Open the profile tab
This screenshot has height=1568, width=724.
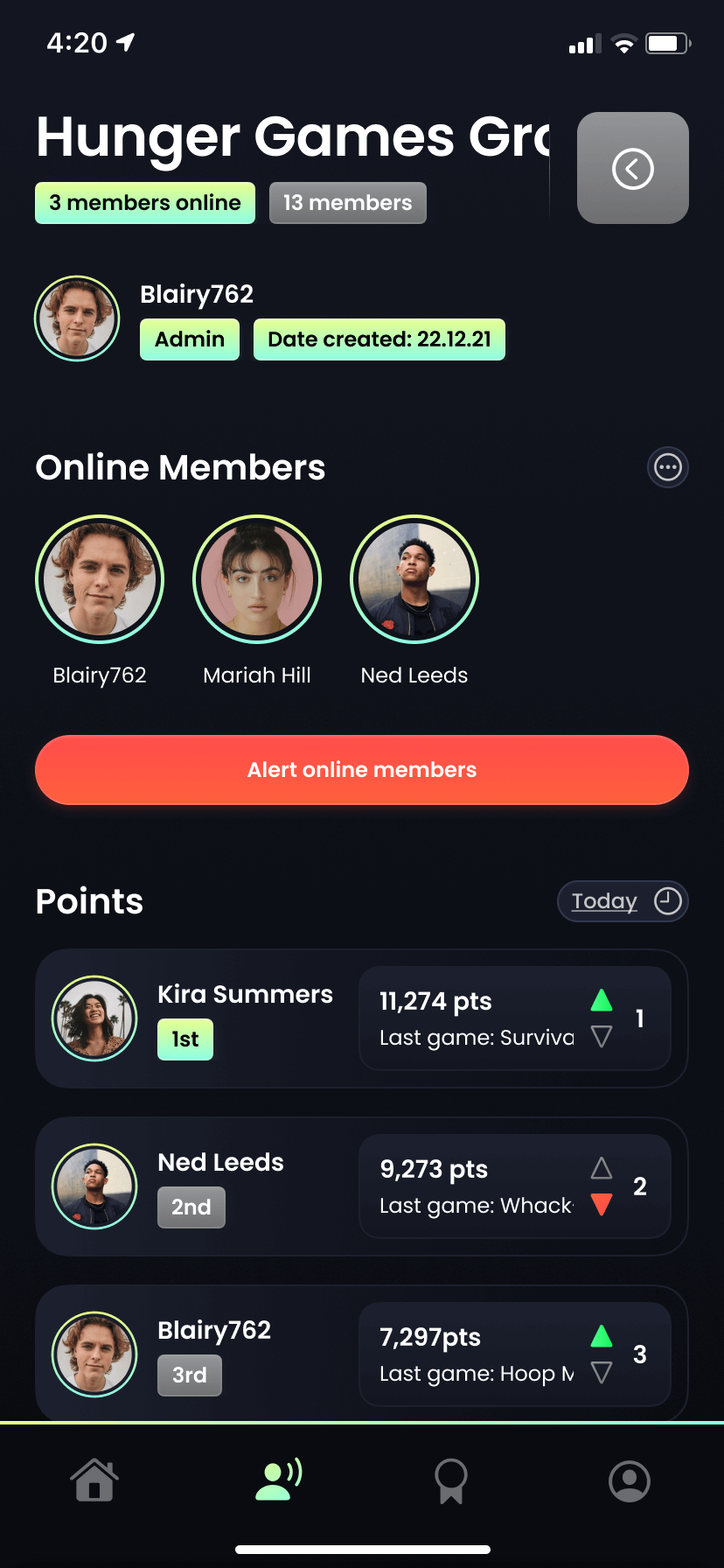[x=630, y=1480]
